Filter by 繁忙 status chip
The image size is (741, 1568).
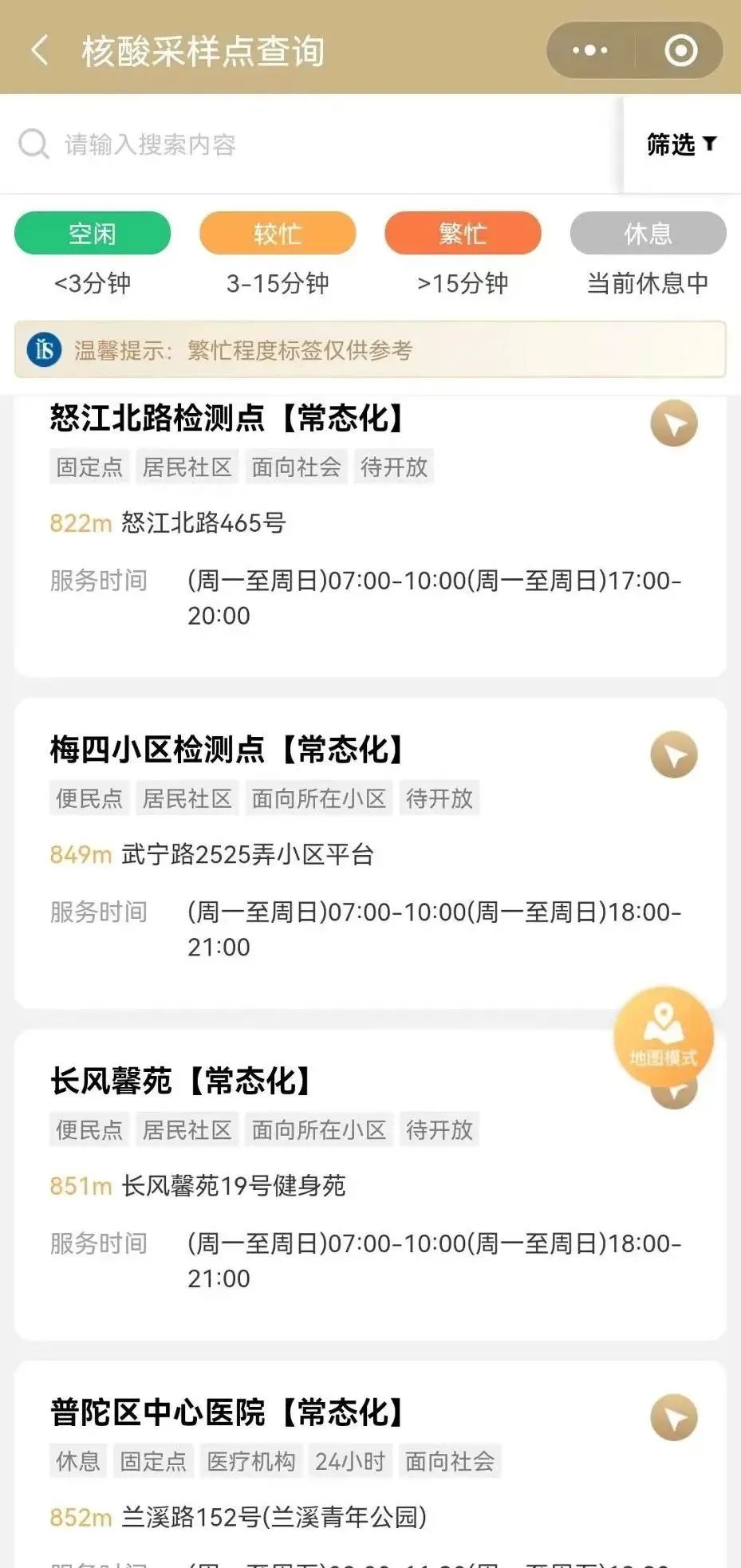tap(463, 234)
